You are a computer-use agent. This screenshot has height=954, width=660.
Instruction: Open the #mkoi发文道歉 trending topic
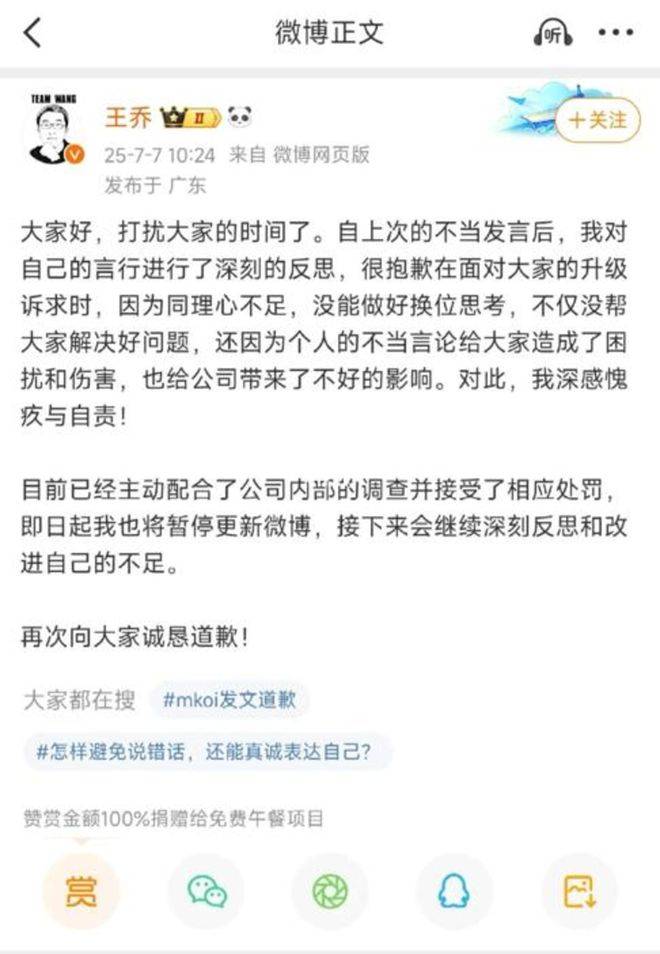click(229, 700)
